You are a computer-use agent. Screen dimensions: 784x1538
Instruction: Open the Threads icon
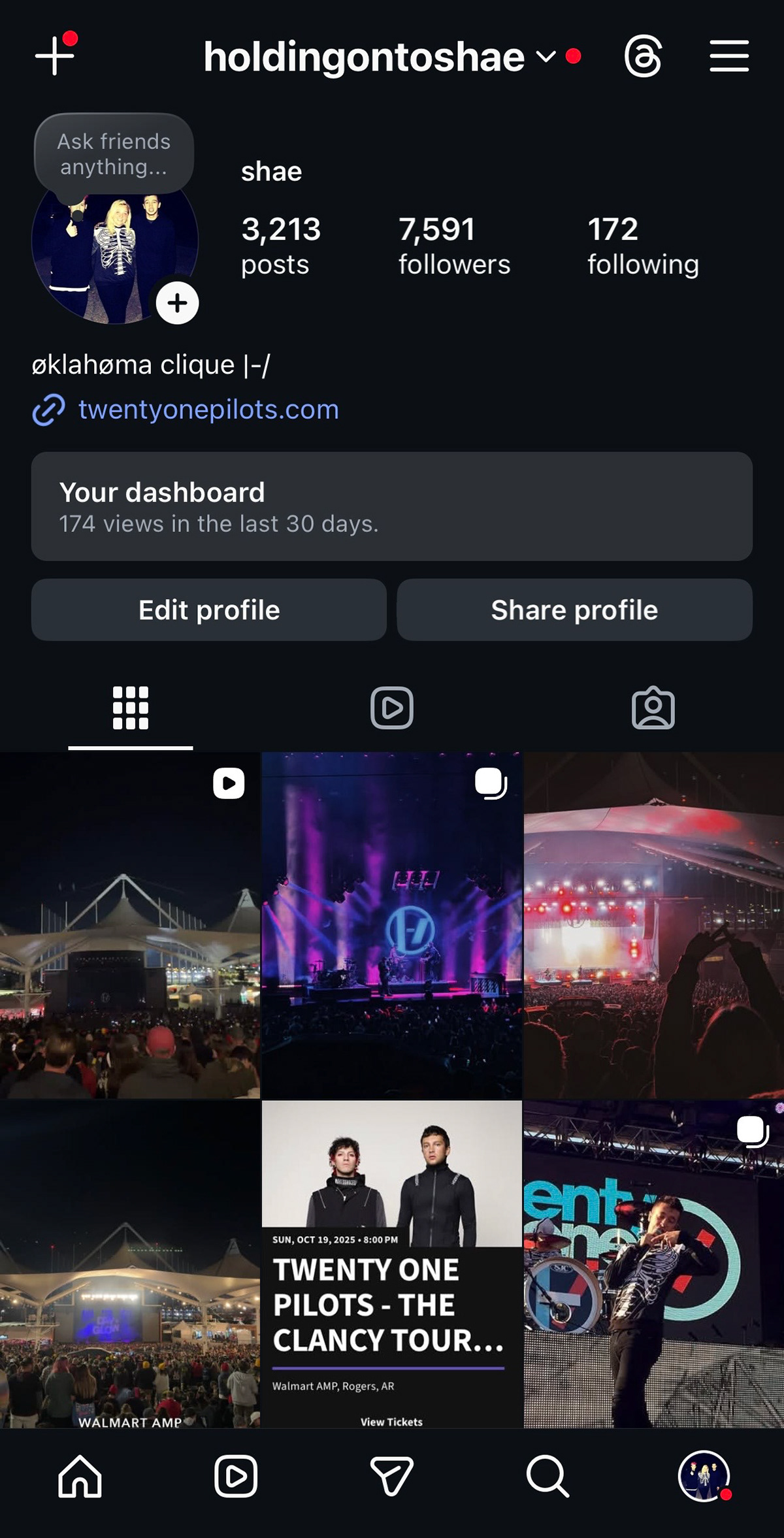click(x=643, y=57)
